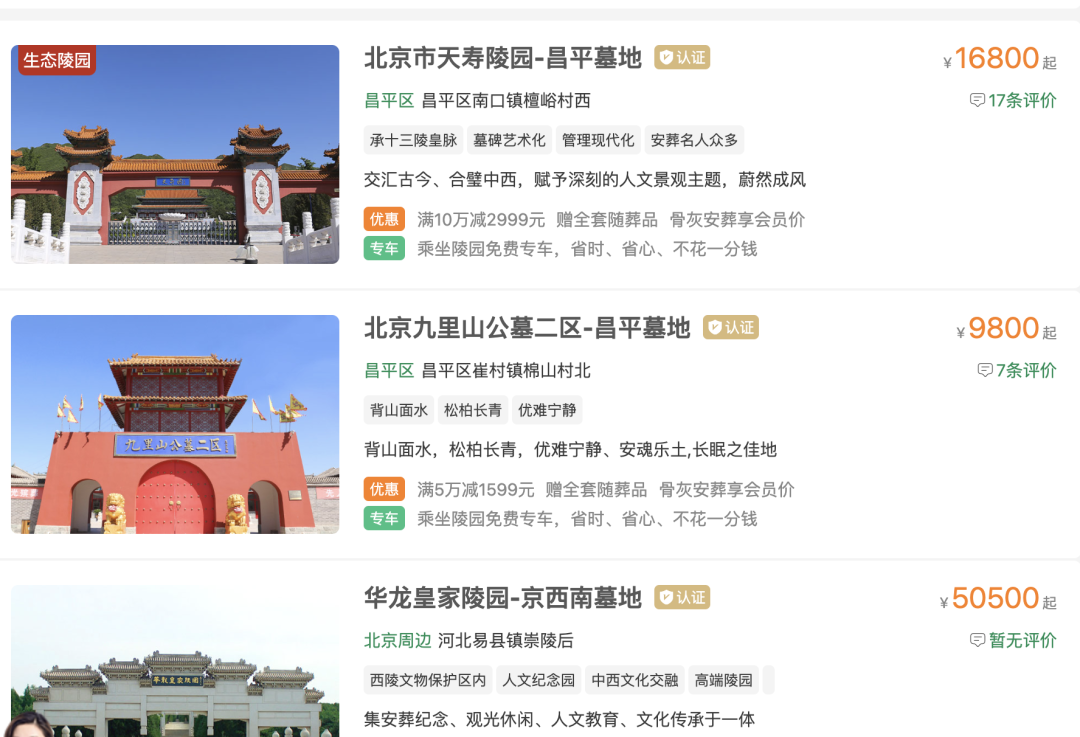Read the 7条评价 reviews for 九里山公墓
This screenshot has height=737, width=1080.
pyautogui.click(x=1017, y=370)
